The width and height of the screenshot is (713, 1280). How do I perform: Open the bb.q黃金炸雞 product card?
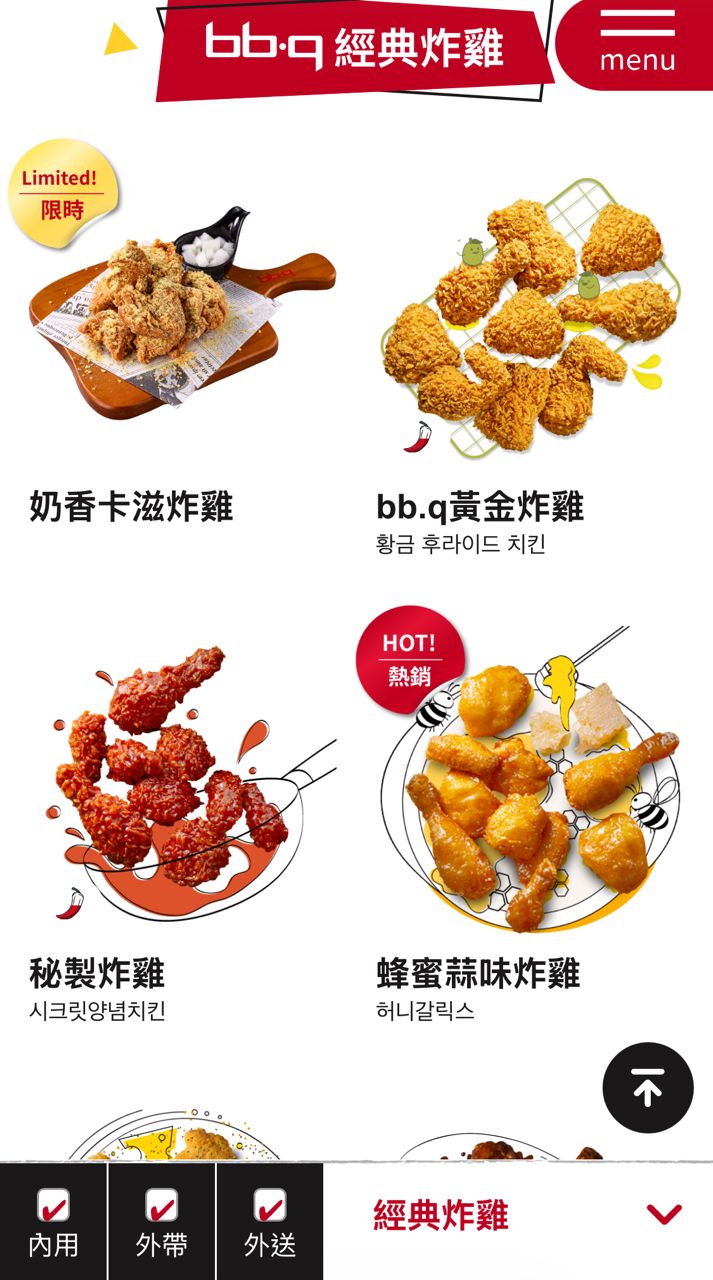click(530, 330)
